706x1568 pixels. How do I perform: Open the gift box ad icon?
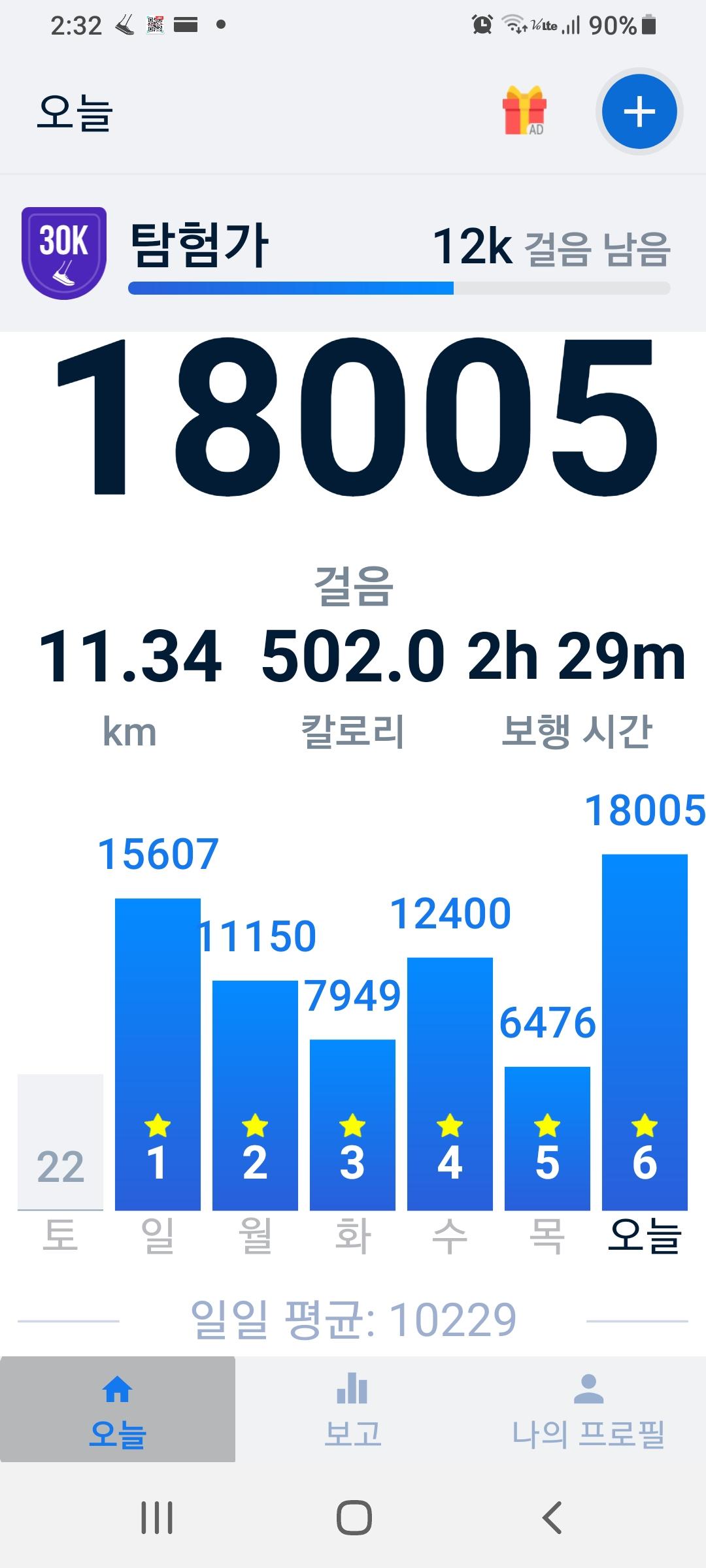click(524, 111)
